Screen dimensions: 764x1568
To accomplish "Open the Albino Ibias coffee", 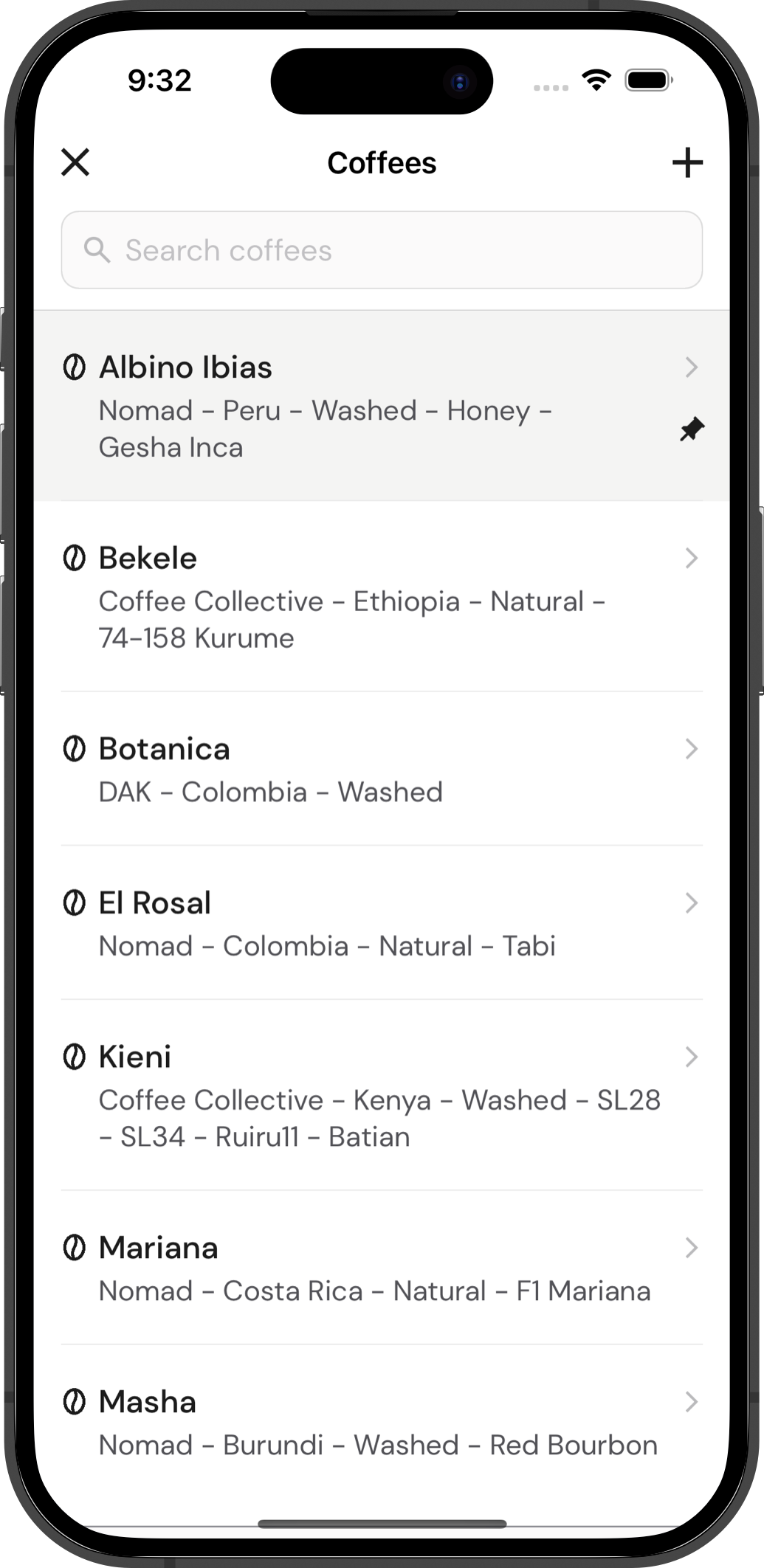I will point(382,406).
